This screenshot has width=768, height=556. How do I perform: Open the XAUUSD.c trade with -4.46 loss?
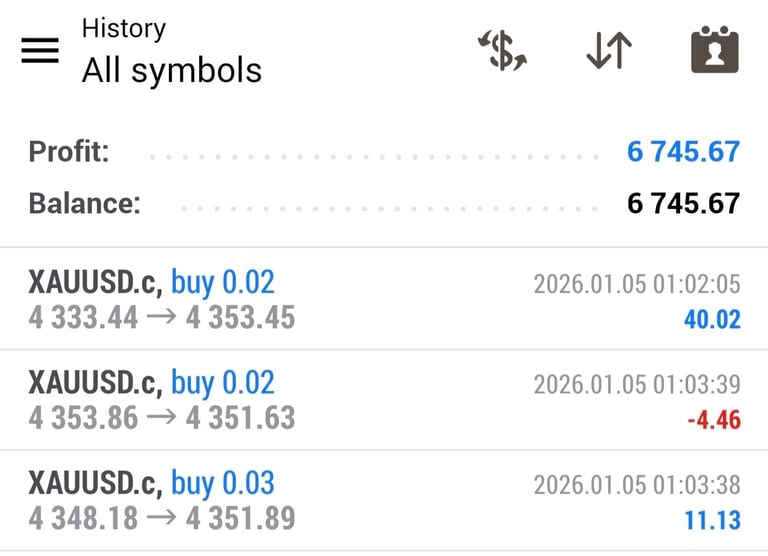(x=384, y=400)
